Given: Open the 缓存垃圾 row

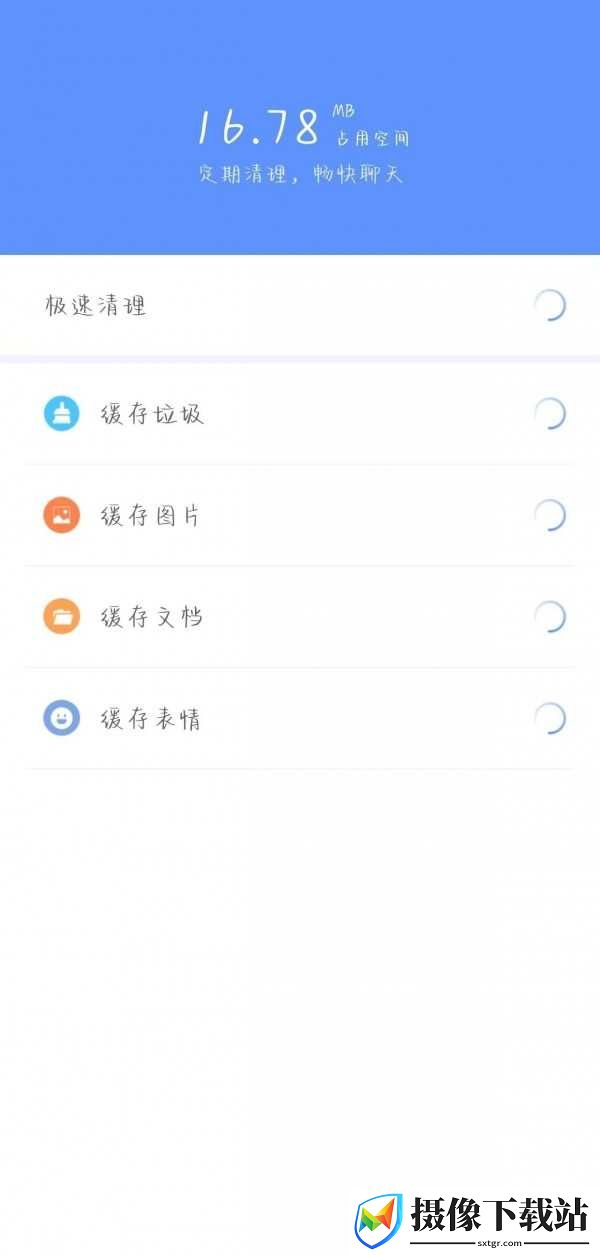Looking at the screenshot, I should coord(300,413).
